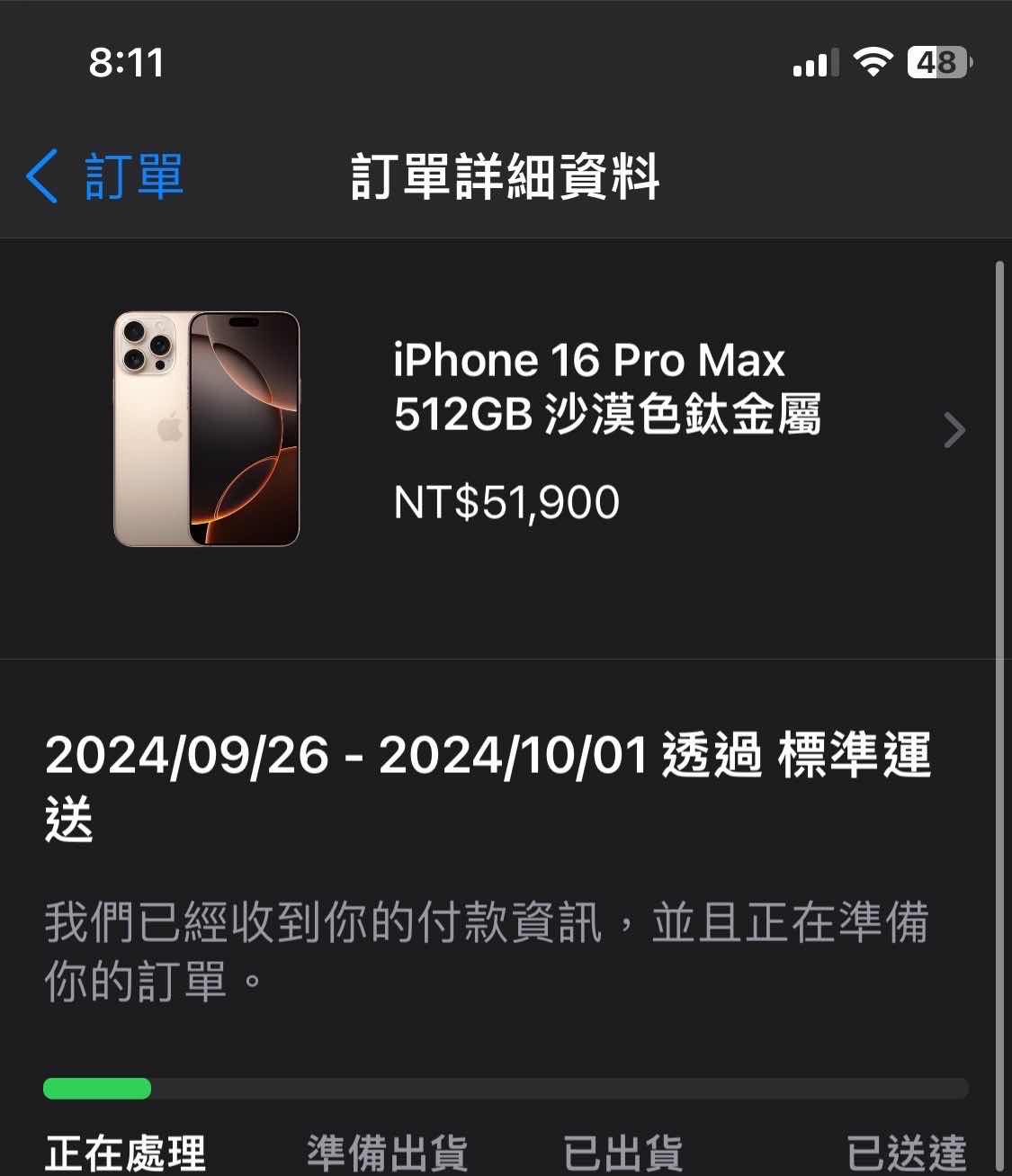Go back to the 訂單 orders list

click(105, 175)
